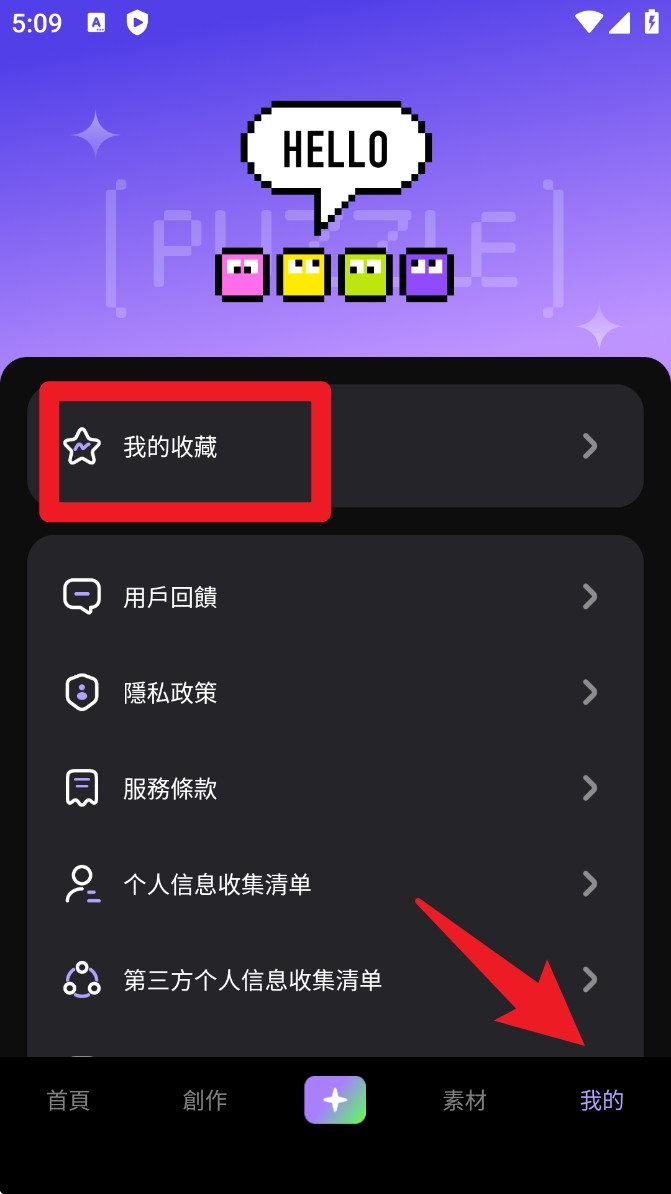
Task: Switch to the 首頁 tab
Action: [68, 1101]
